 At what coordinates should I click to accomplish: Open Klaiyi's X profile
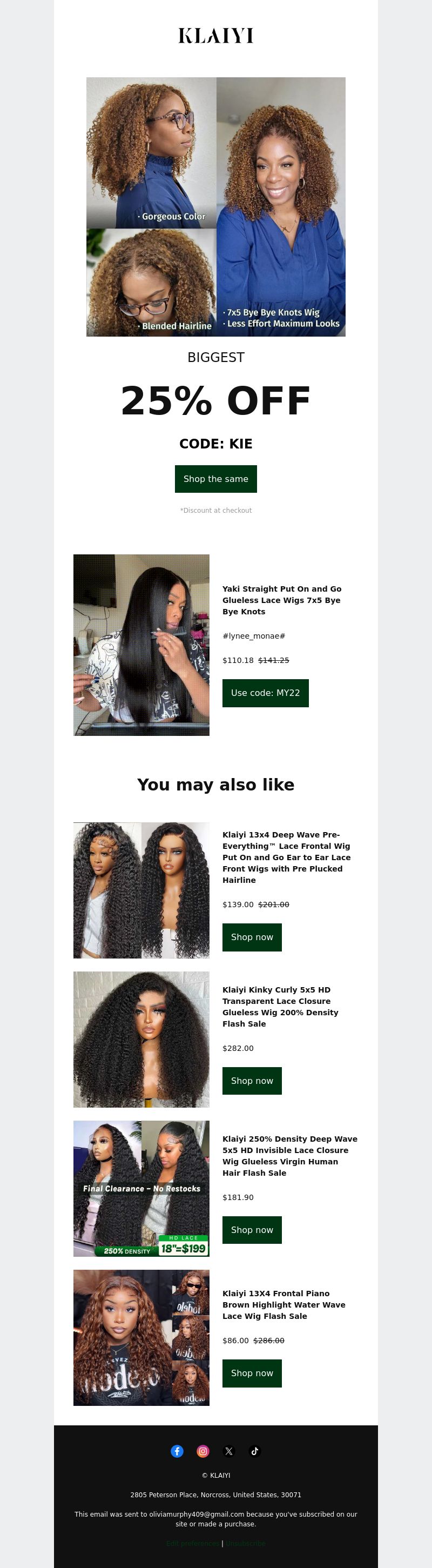pyautogui.click(x=229, y=1451)
